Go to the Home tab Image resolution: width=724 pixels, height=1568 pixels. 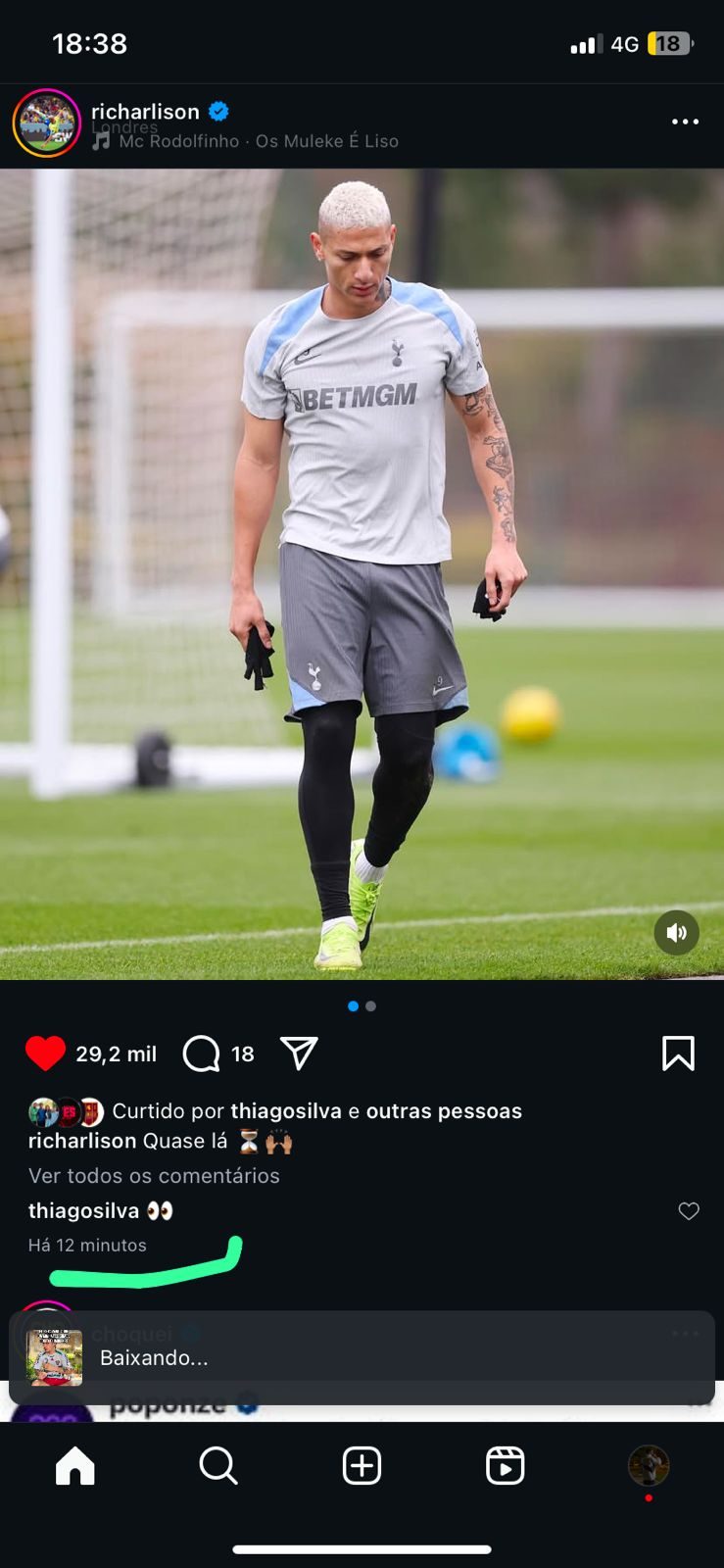coord(75,1466)
